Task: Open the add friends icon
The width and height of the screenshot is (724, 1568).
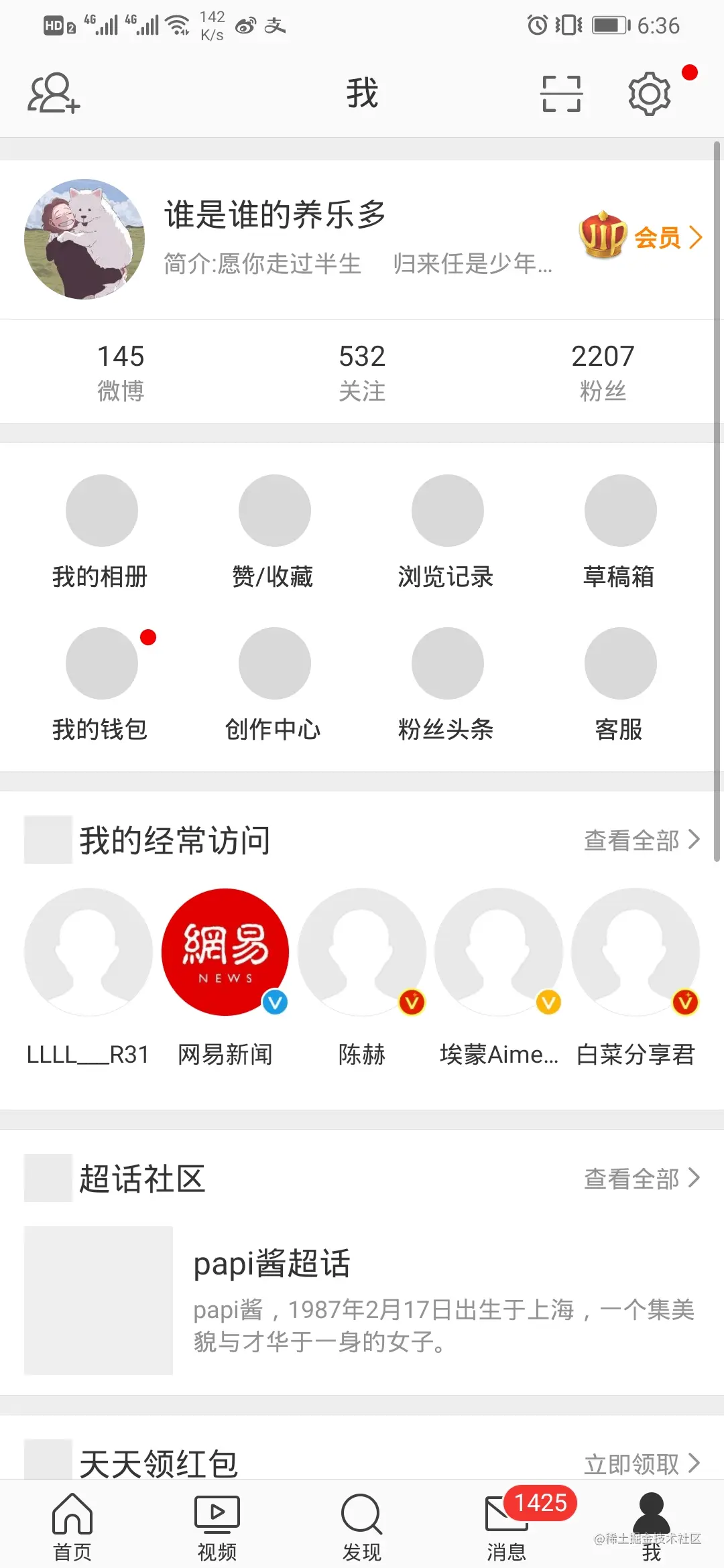Action: pos(54,94)
